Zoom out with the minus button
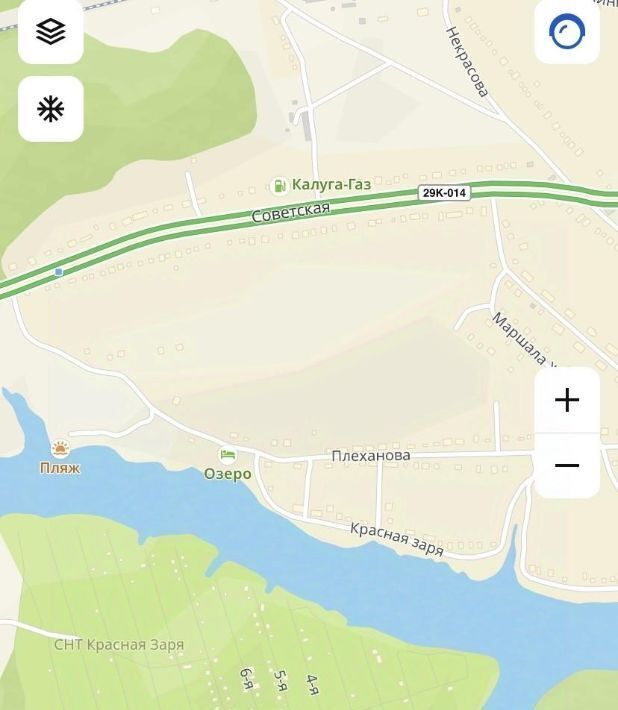Image resolution: width=618 pixels, height=710 pixels. pyautogui.click(x=567, y=466)
